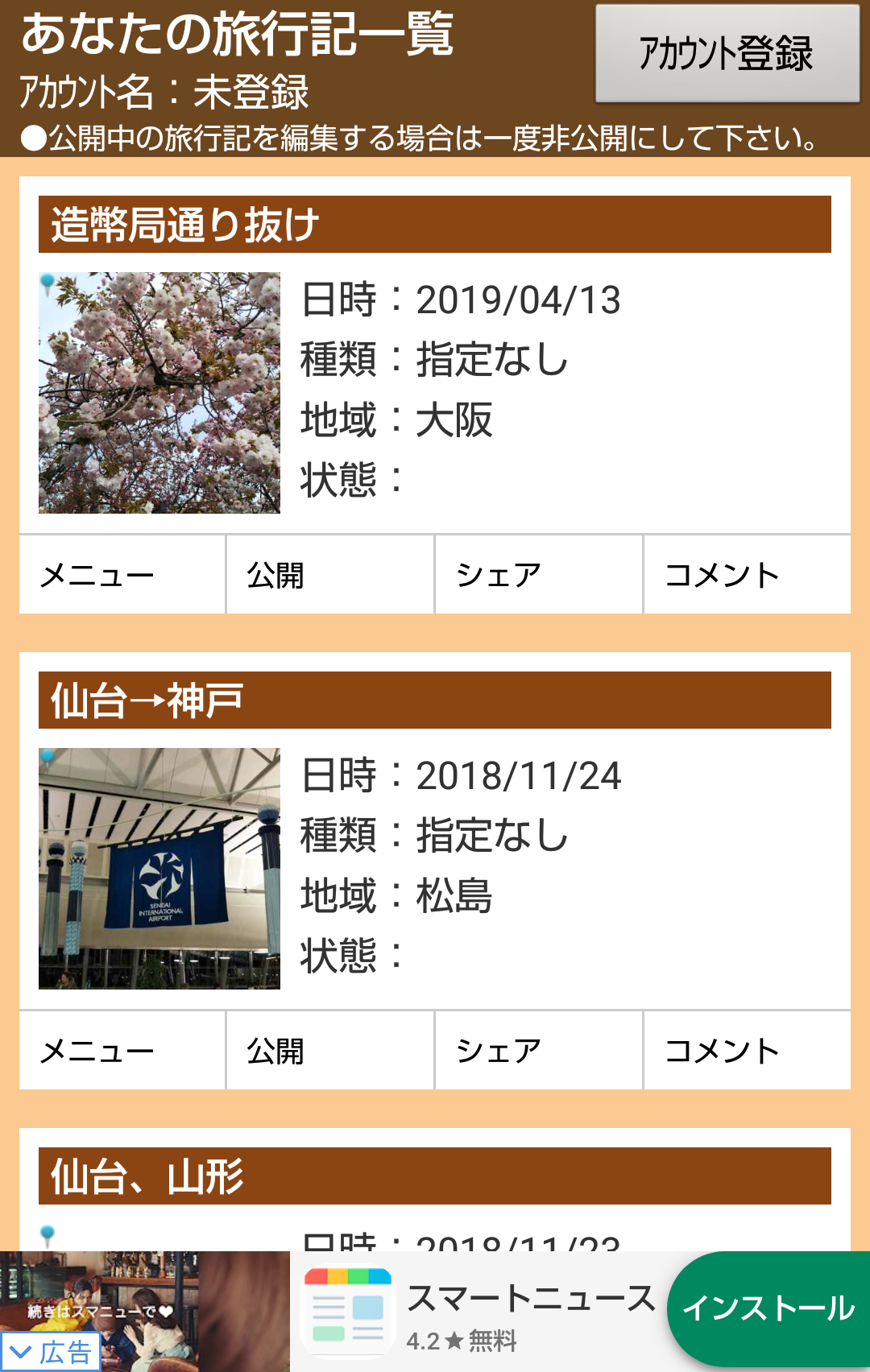Open the 仙台→神戸 airport photo thumbnail
The width and height of the screenshot is (870, 1372).
[x=159, y=869]
